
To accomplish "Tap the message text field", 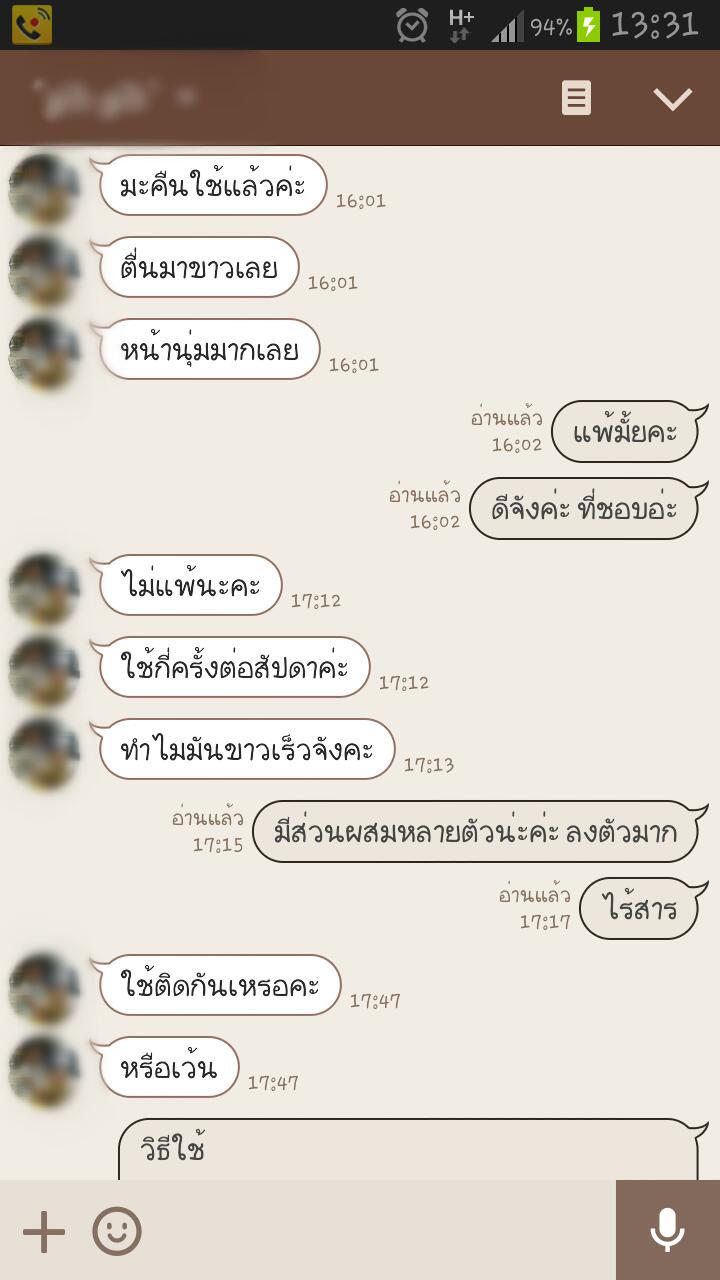I will click(380, 1232).
